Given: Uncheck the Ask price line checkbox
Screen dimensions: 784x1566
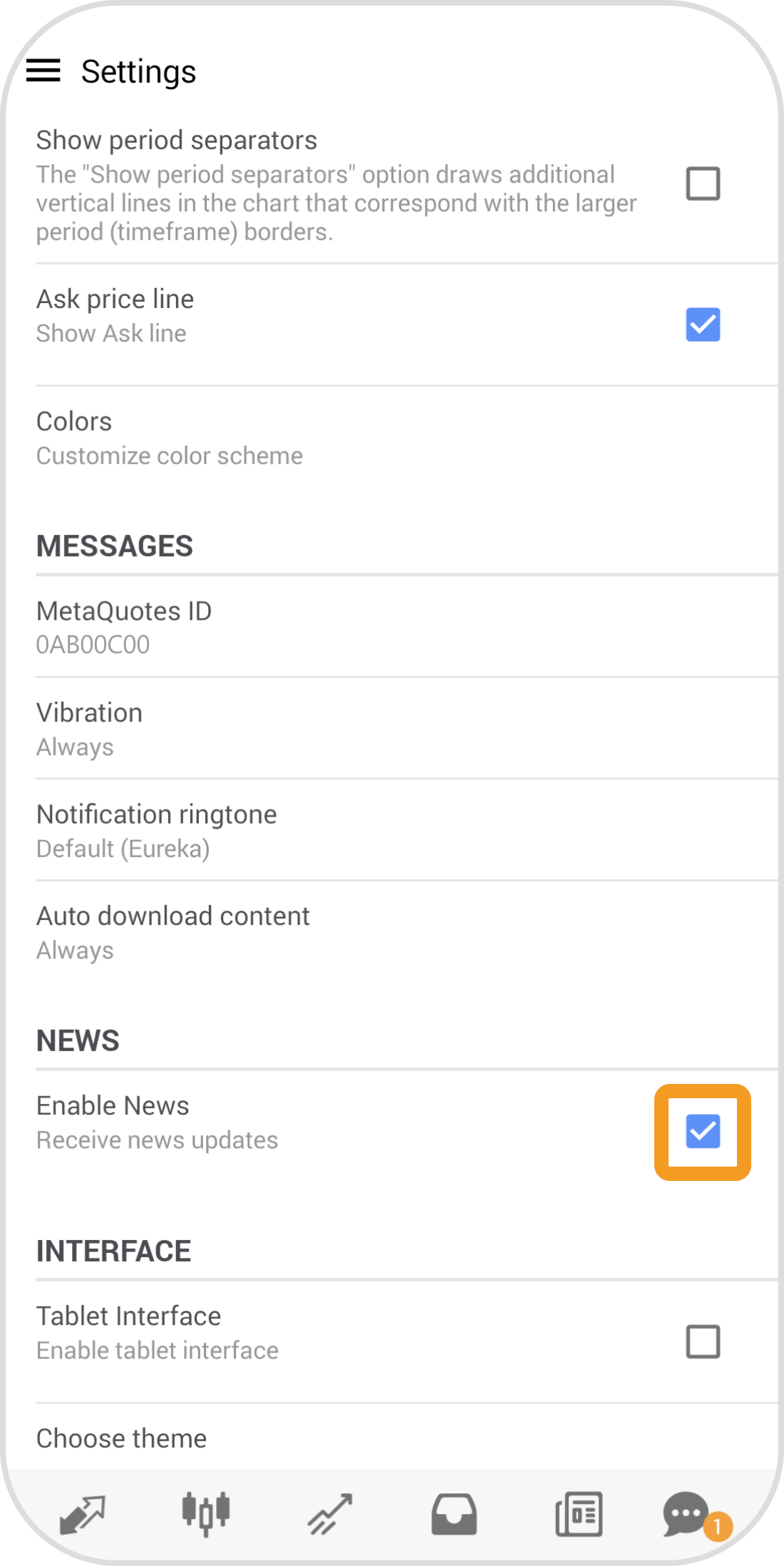Looking at the screenshot, I should pos(702,324).
